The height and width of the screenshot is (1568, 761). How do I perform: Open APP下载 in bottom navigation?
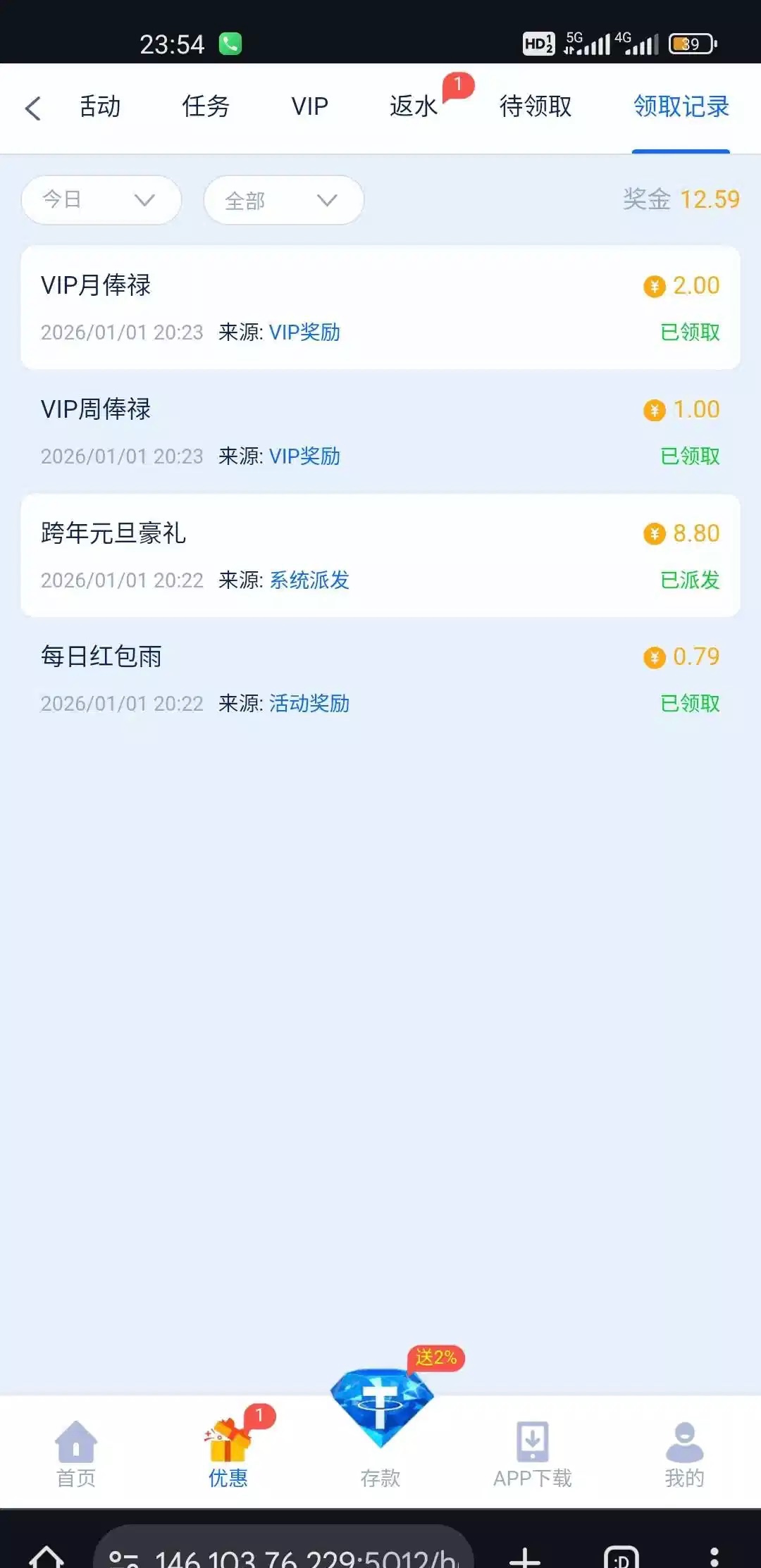click(x=533, y=1454)
